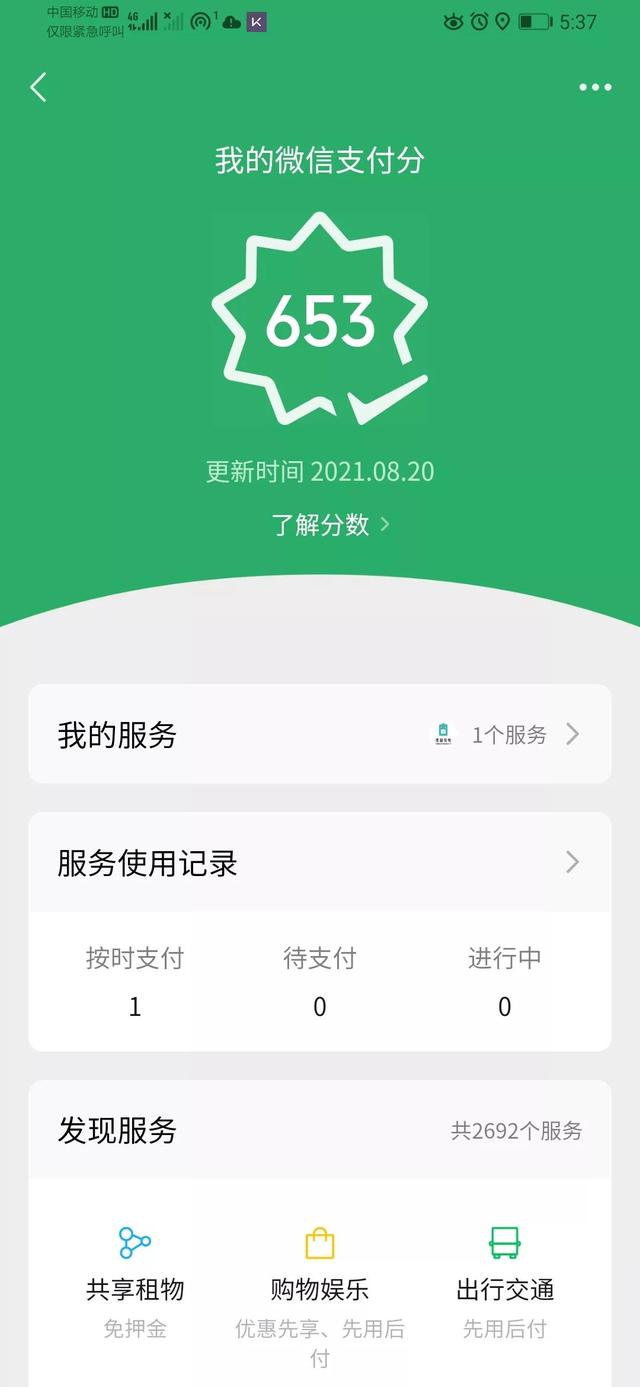Viewport: 640px width, 1387px height.
Task: View 按时支付 records
Action: [x=135, y=981]
